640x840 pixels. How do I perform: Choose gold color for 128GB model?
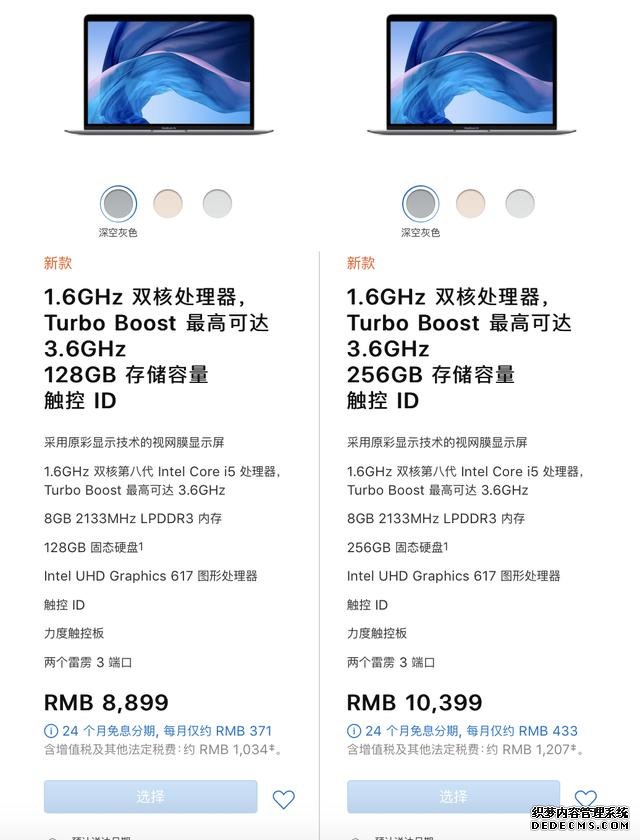click(x=168, y=204)
